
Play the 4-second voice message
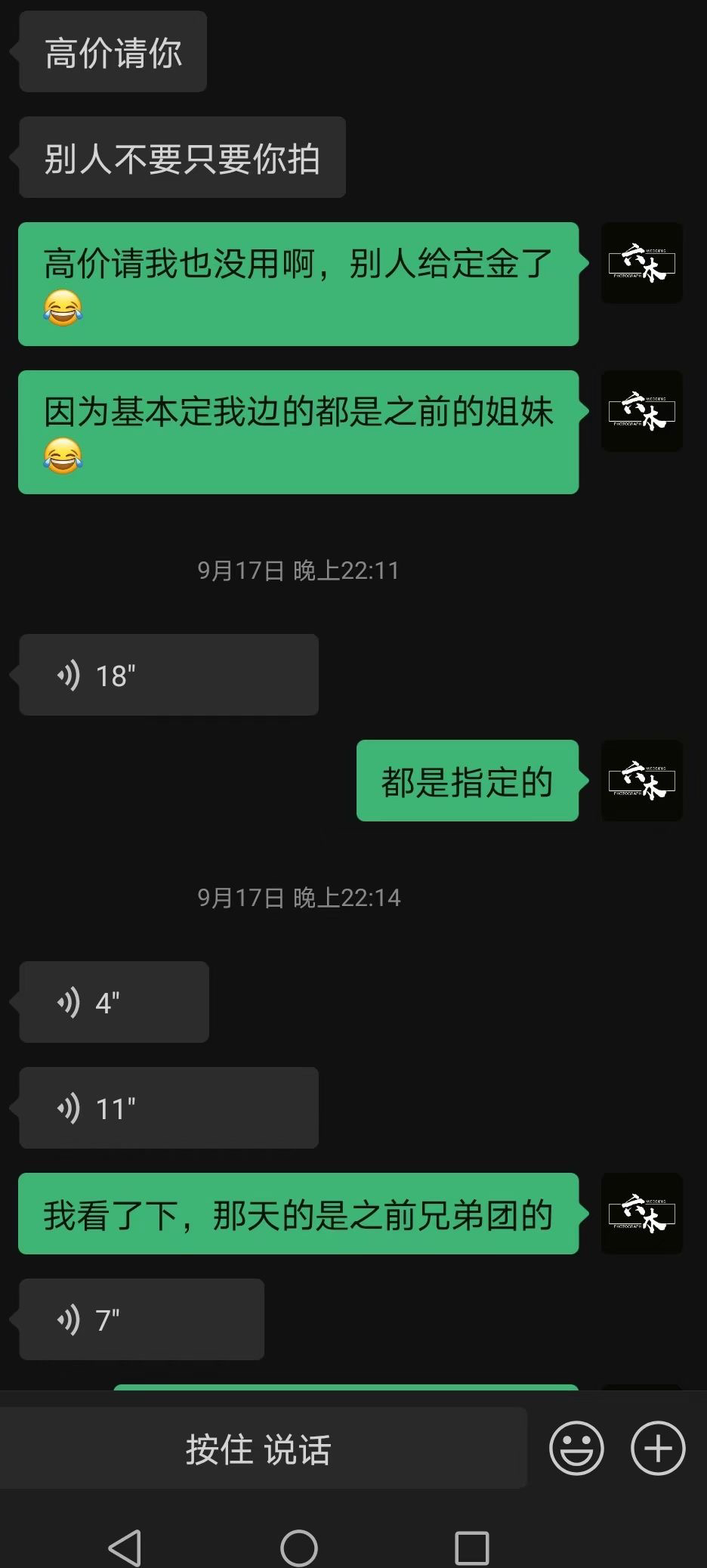click(114, 1002)
